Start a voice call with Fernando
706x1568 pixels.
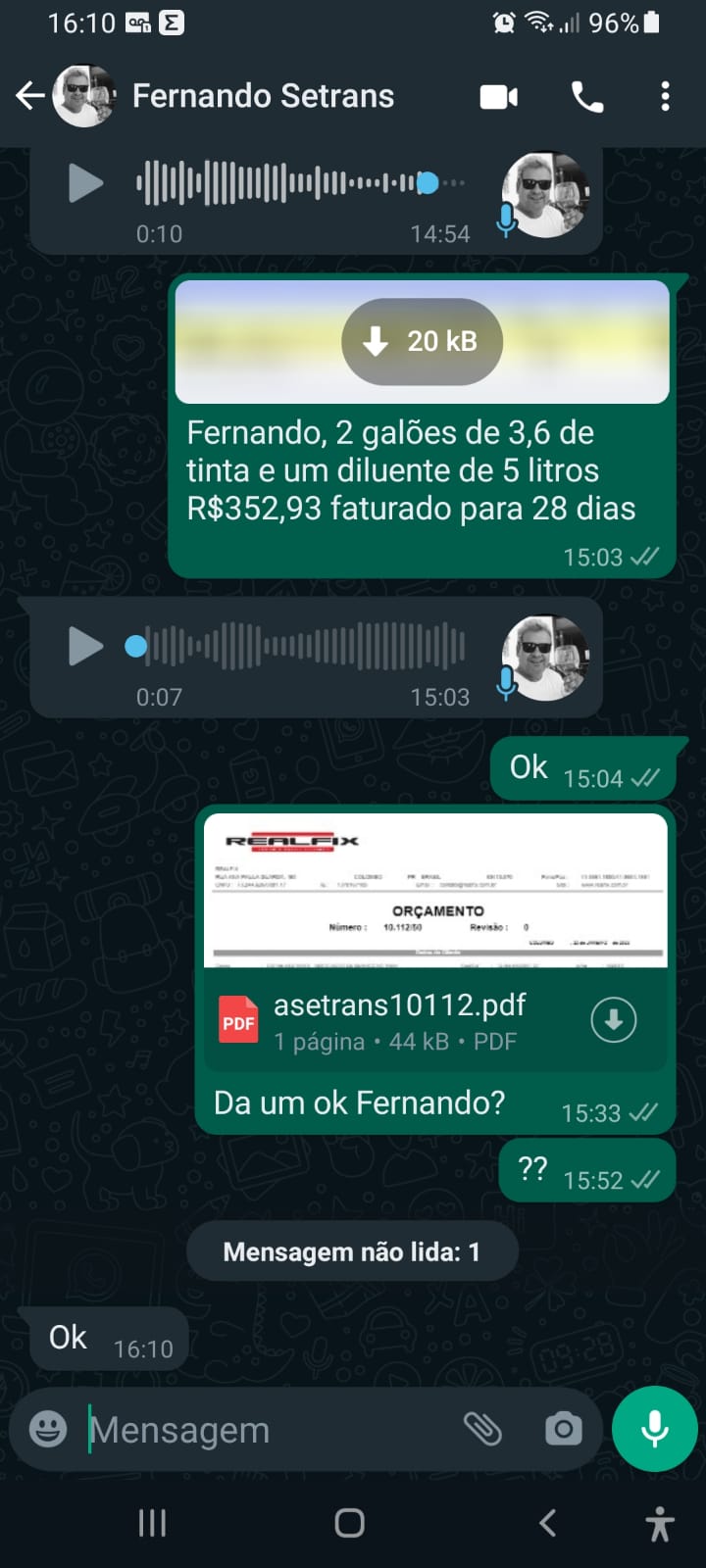(586, 97)
